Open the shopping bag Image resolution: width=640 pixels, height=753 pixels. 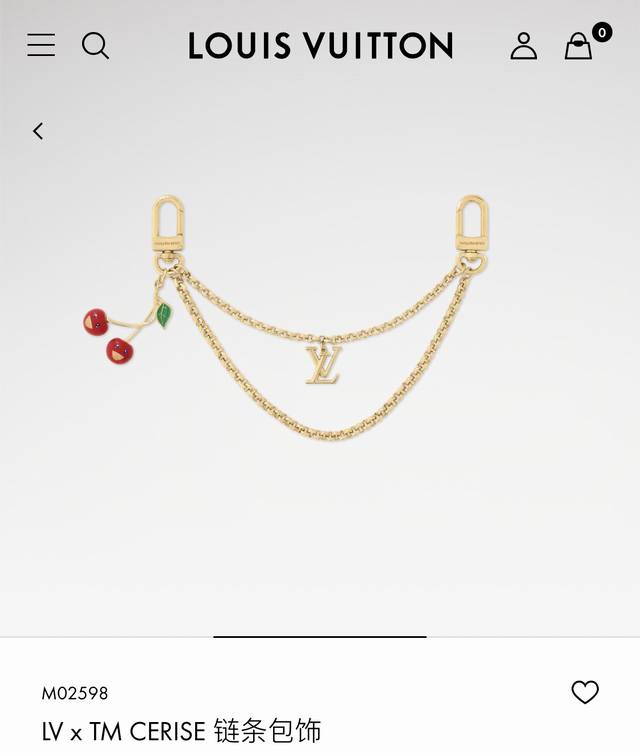578,46
